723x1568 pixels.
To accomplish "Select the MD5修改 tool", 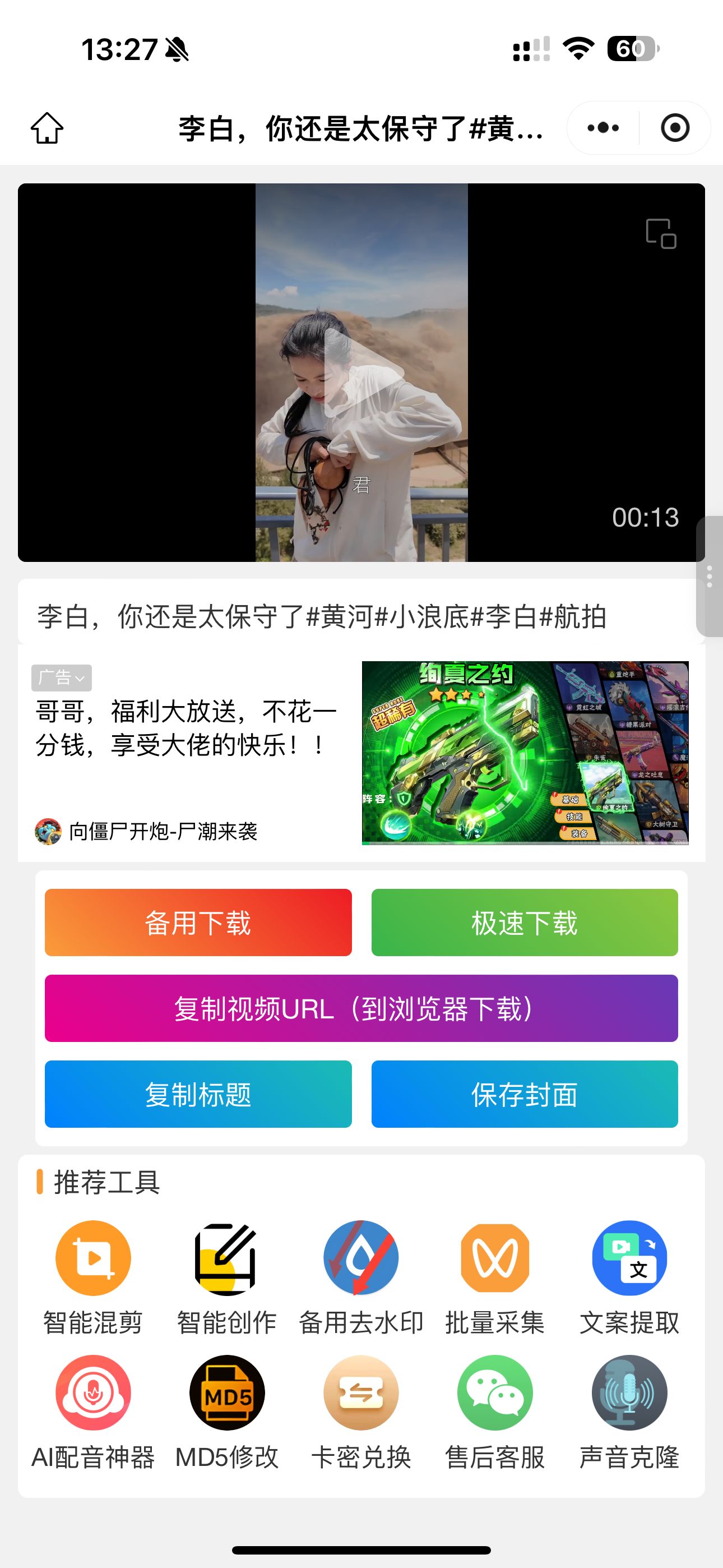I will (226, 1393).
